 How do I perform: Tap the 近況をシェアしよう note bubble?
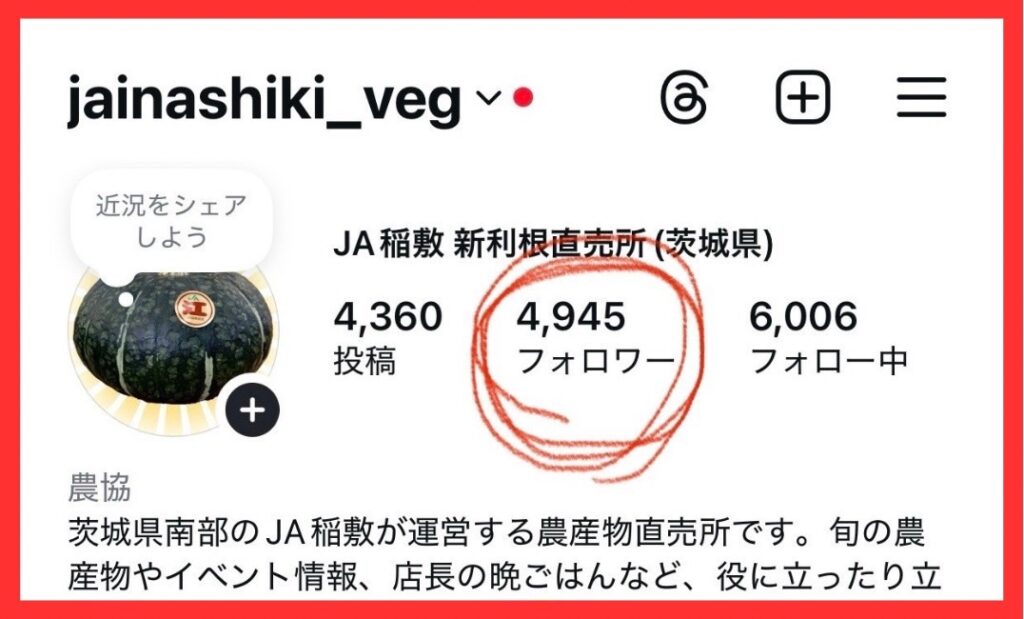[x=170, y=222]
